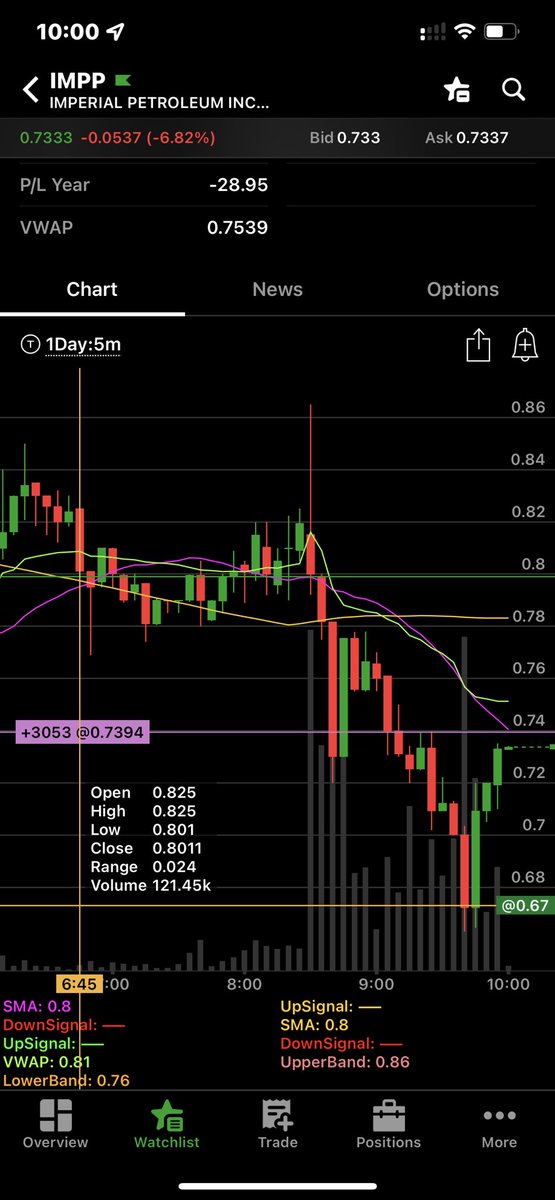Switch to the News tab
Screen dimensions: 555x1200
pyautogui.click(x=277, y=289)
